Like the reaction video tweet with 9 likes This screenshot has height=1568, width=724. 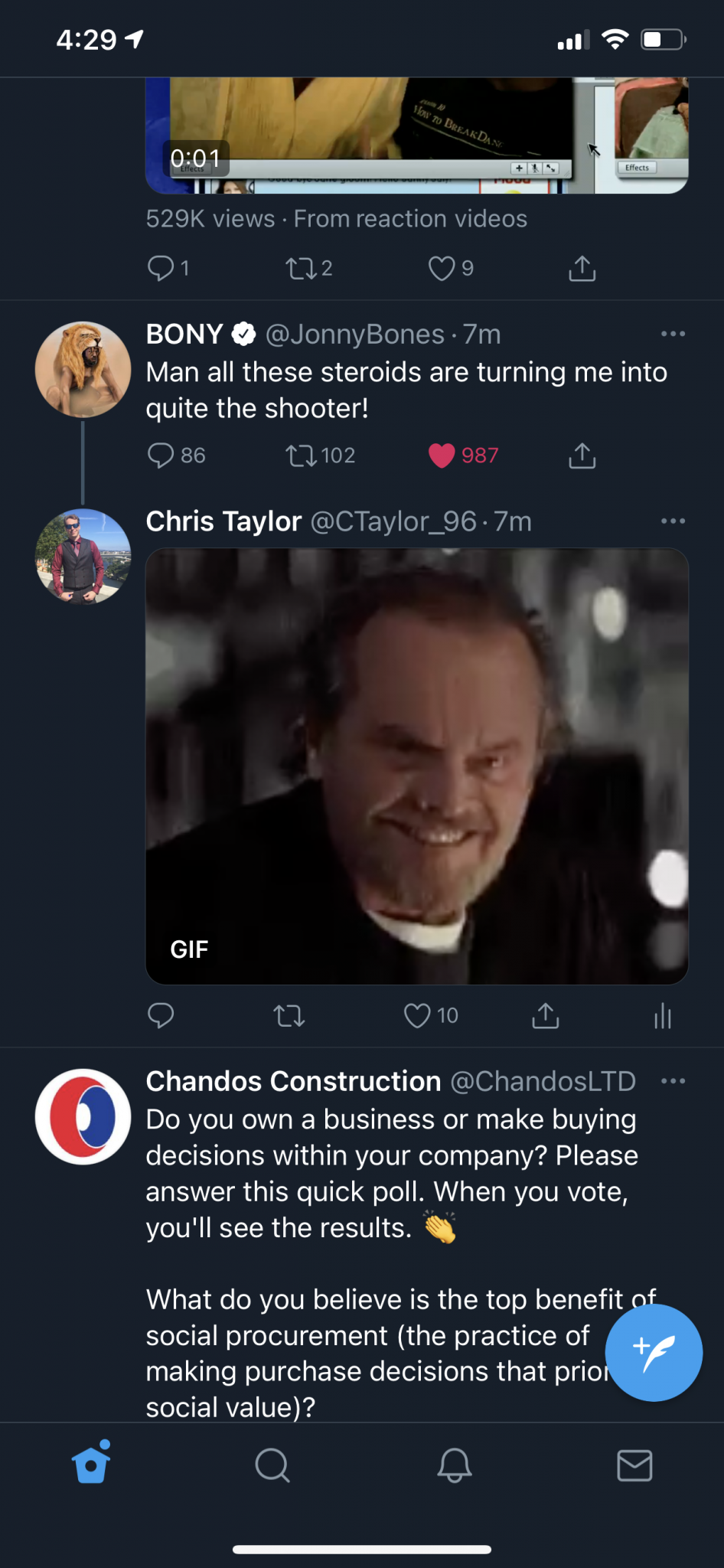point(442,268)
